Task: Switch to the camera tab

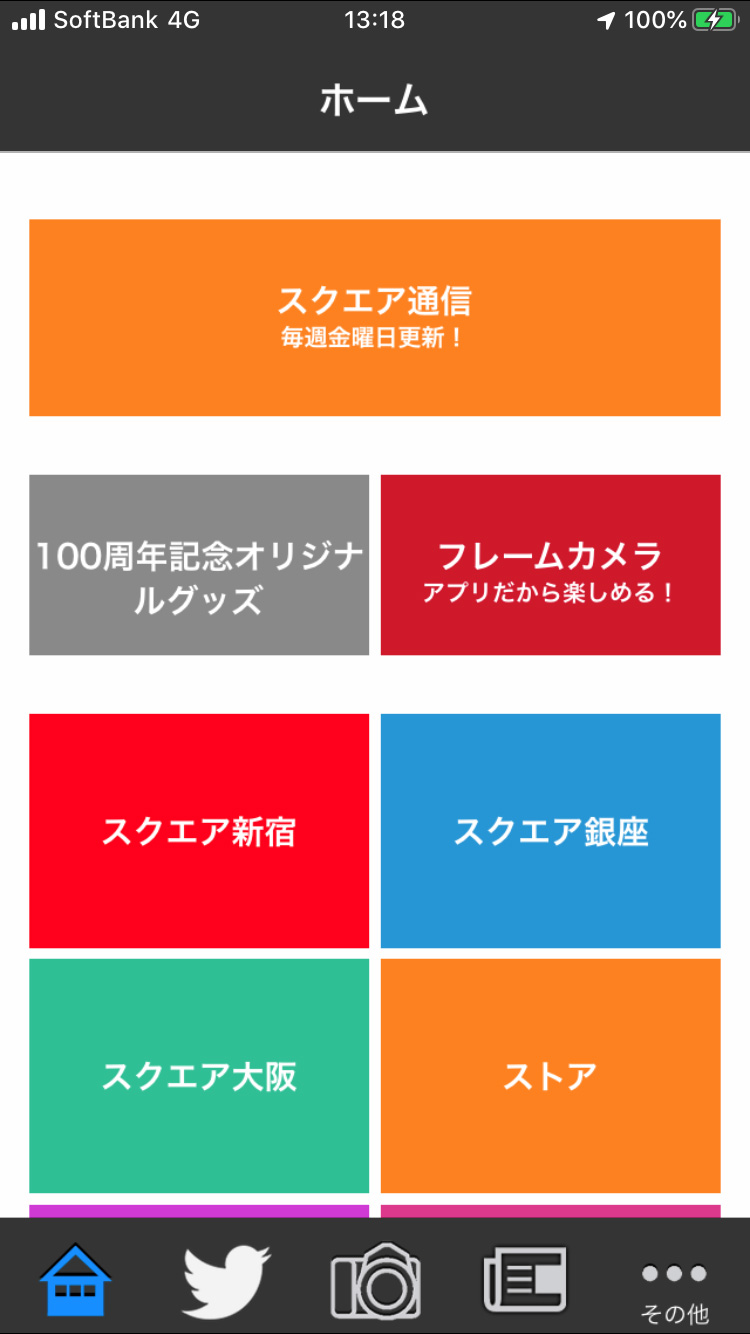Action: pos(375,1280)
